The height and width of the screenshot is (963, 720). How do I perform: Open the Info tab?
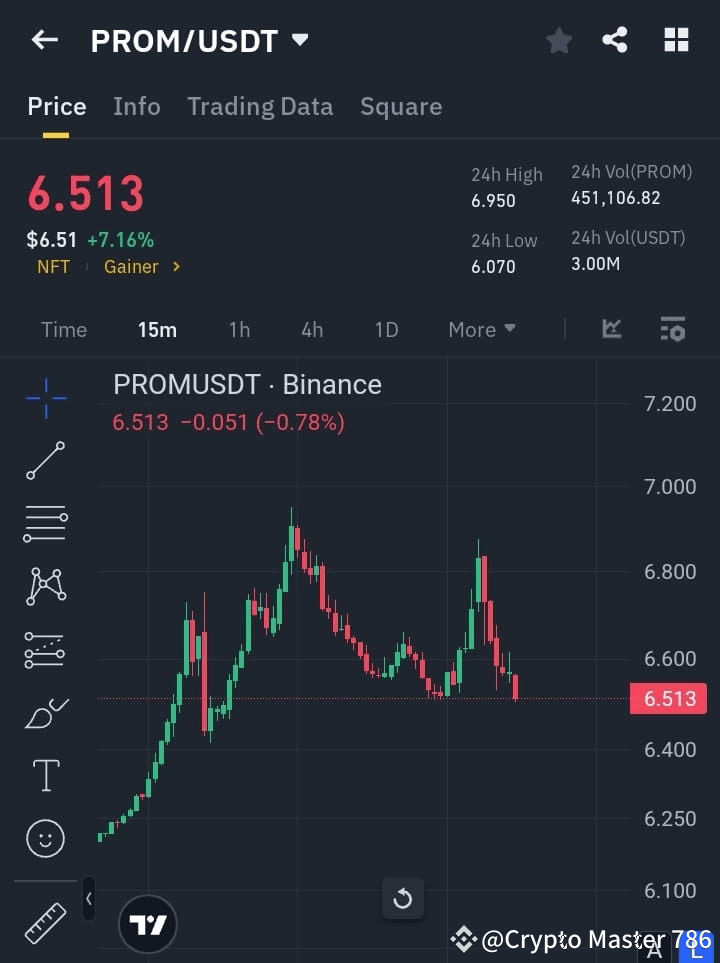click(137, 106)
